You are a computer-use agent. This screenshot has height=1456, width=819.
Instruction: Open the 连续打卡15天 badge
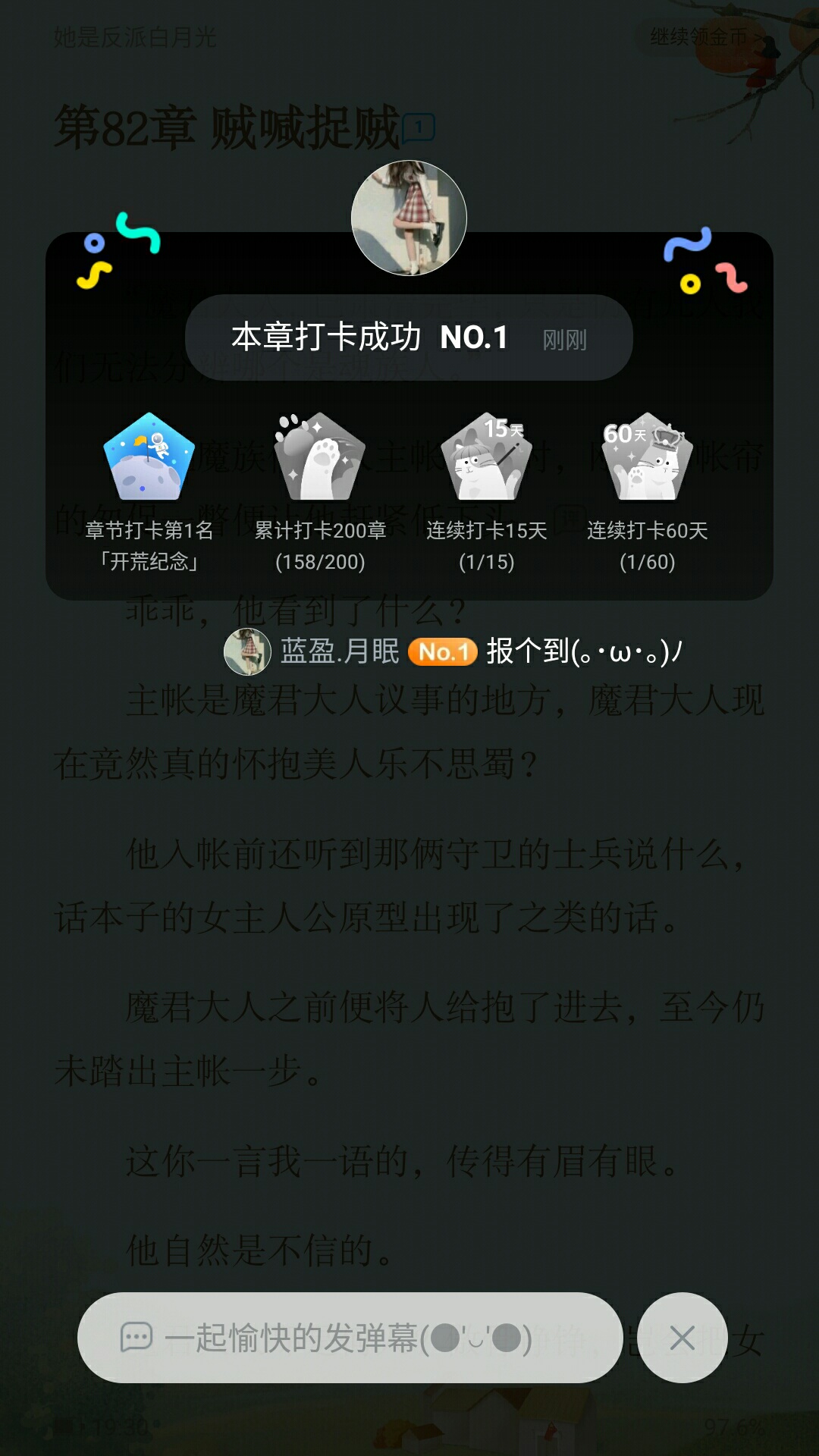(486, 458)
